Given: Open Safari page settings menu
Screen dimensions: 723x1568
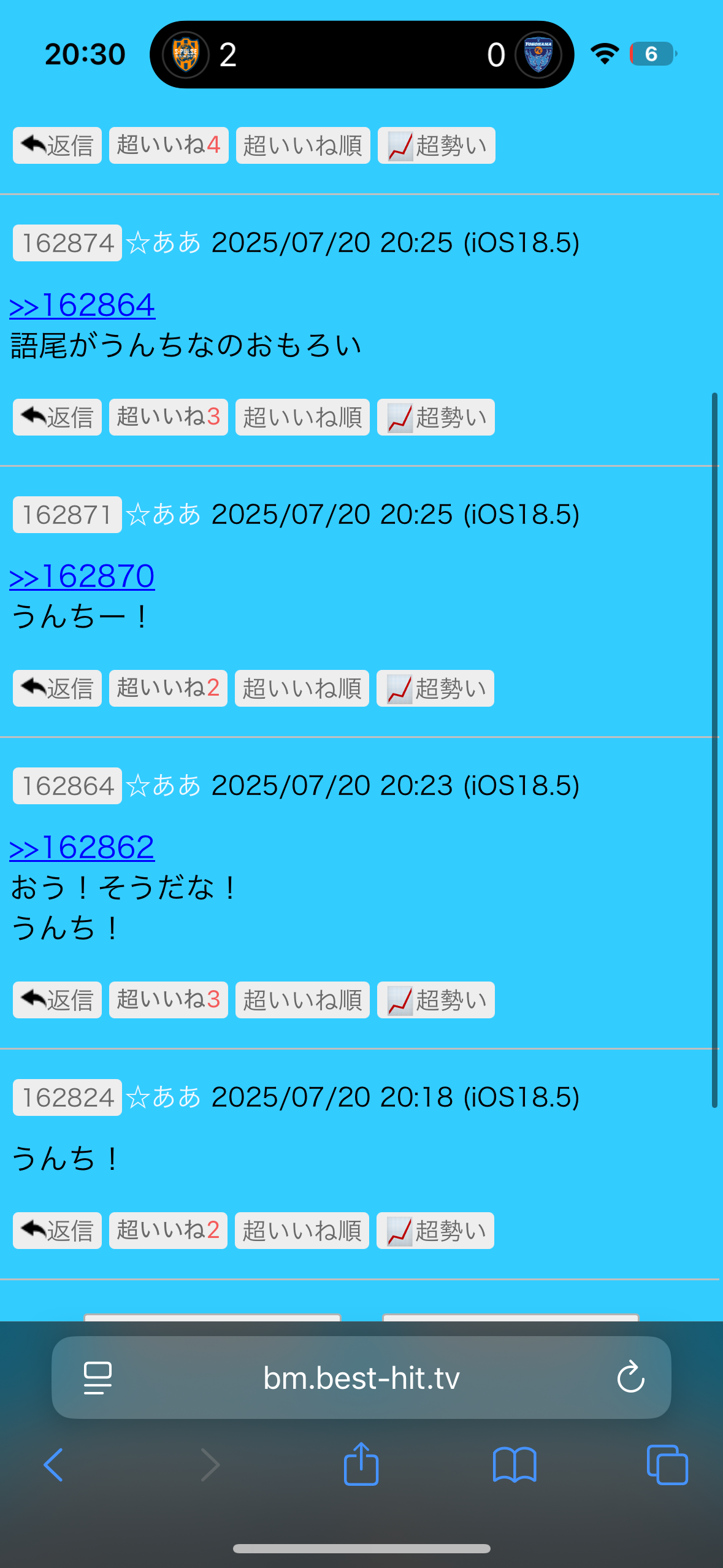Looking at the screenshot, I should (x=98, y=1378).
